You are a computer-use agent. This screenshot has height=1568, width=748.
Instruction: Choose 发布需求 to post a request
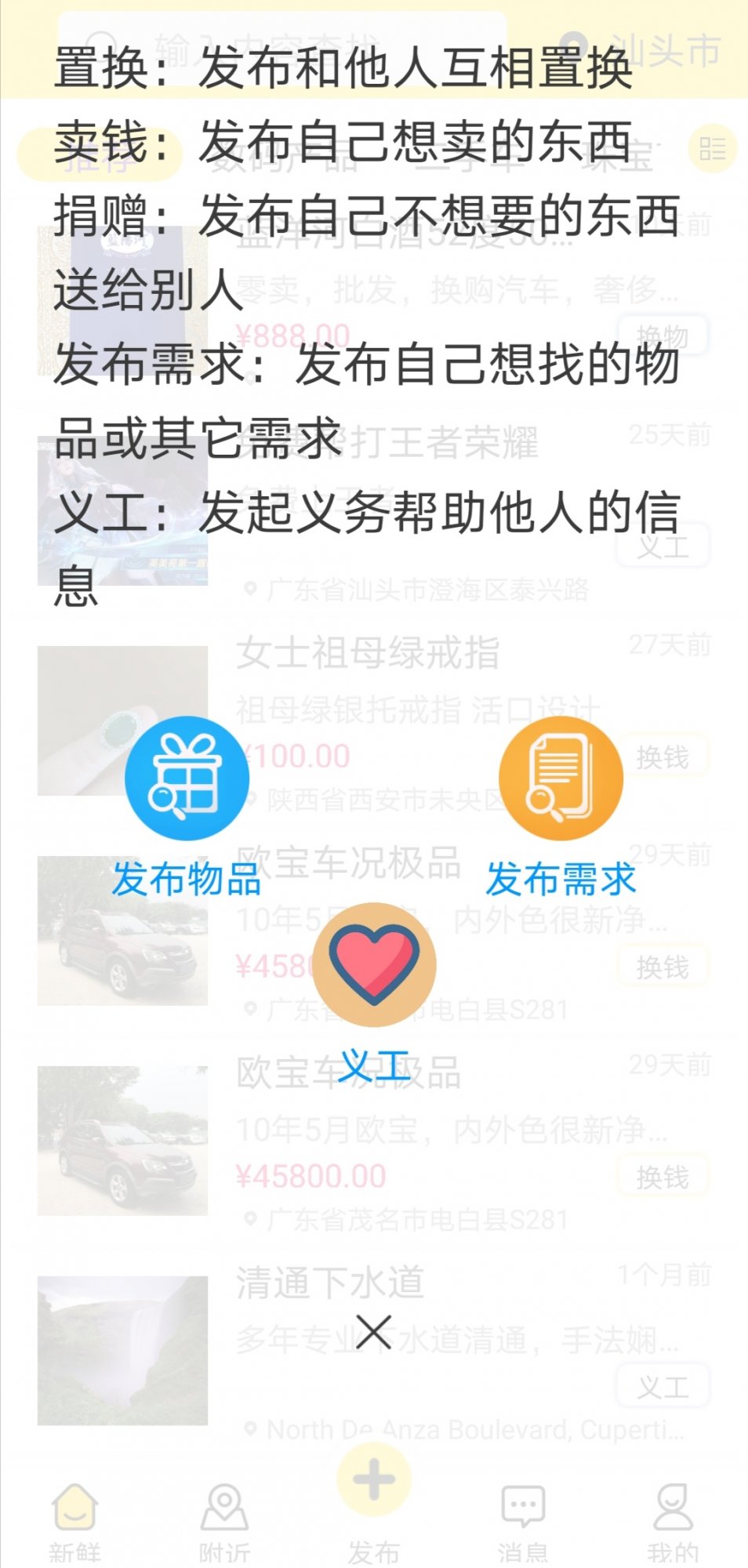(561, 779)
